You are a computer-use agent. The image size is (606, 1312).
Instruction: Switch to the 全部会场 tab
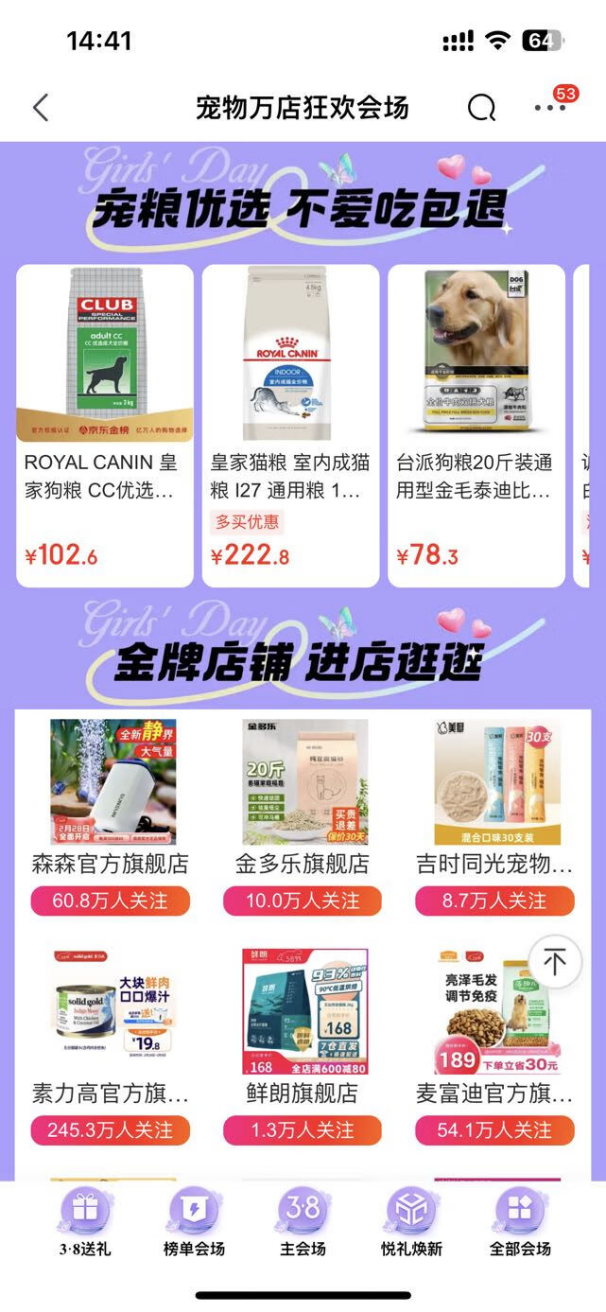[x=520, y=1222]
